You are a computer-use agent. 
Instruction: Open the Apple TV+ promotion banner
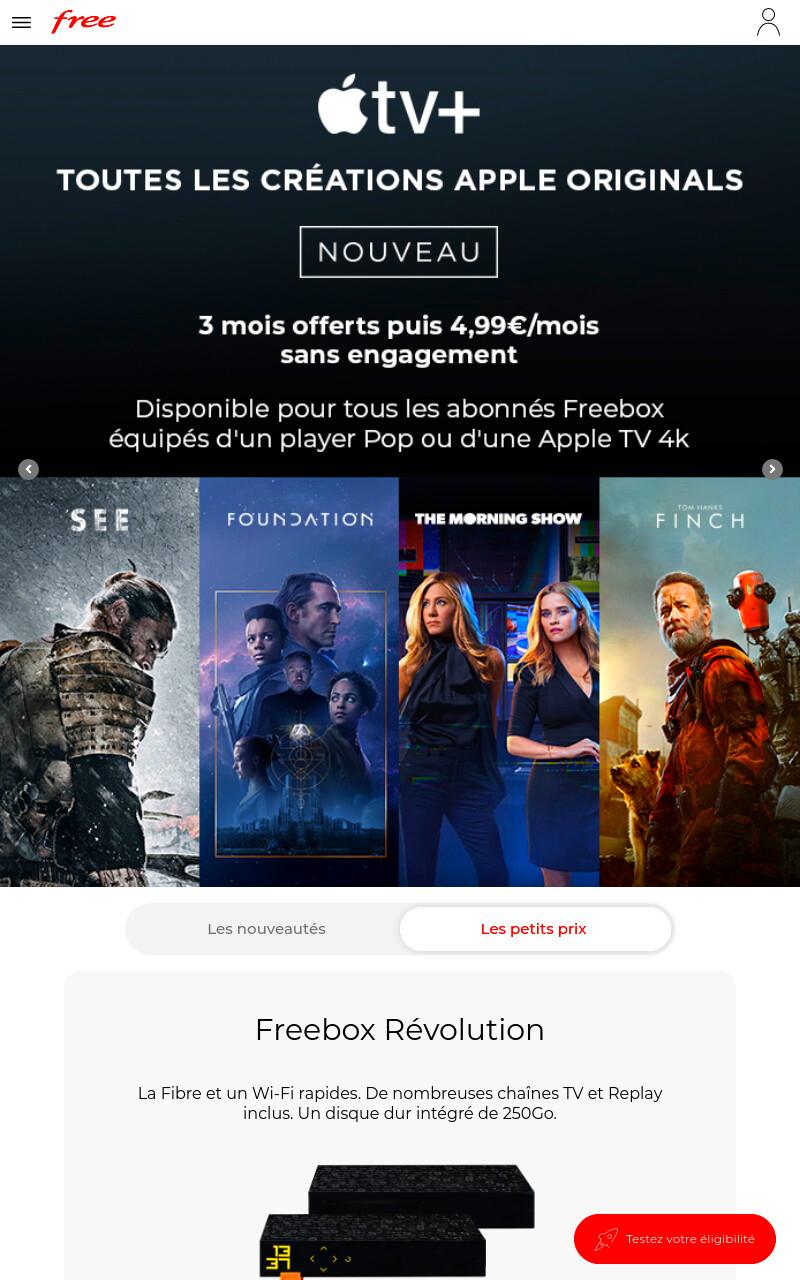400,466
